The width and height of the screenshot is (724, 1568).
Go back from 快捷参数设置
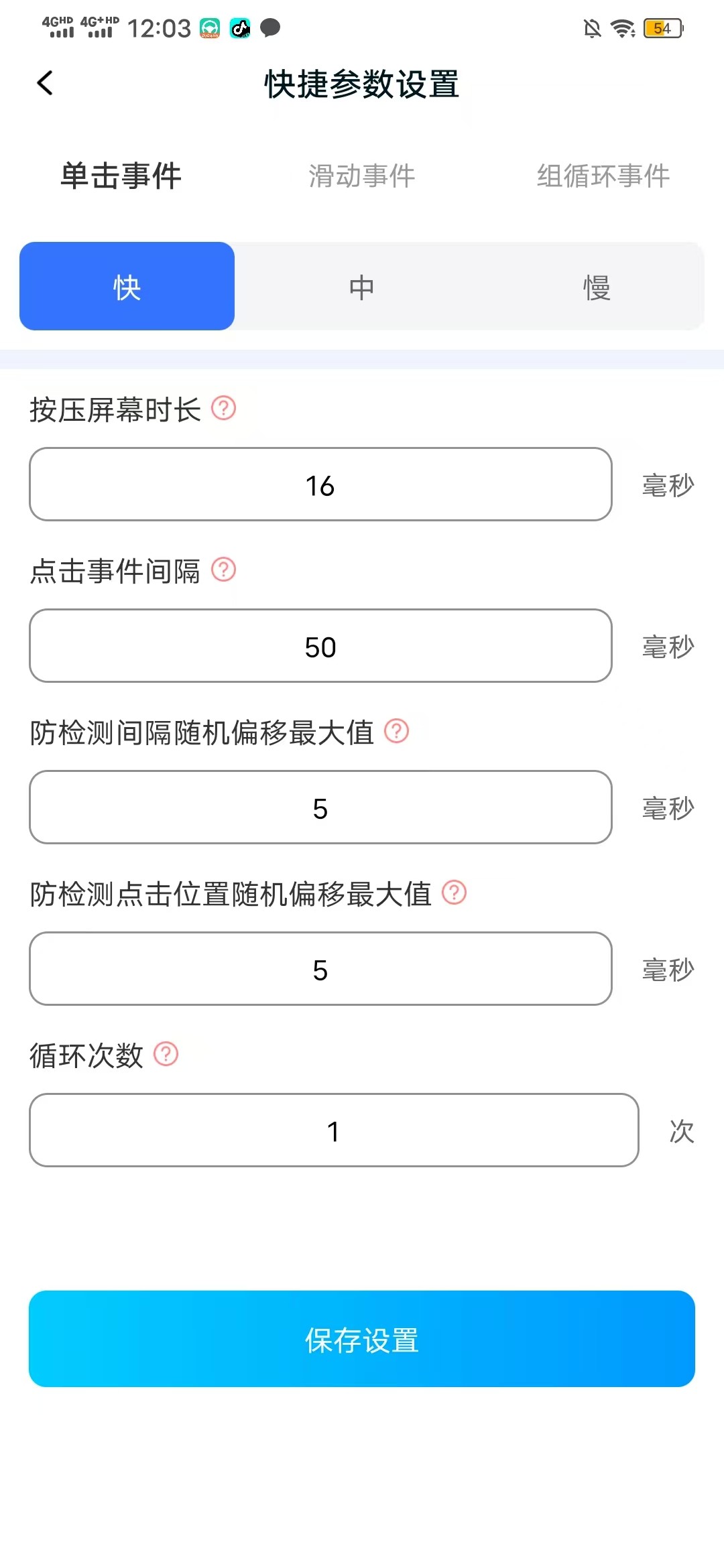(x=45, y=84)
